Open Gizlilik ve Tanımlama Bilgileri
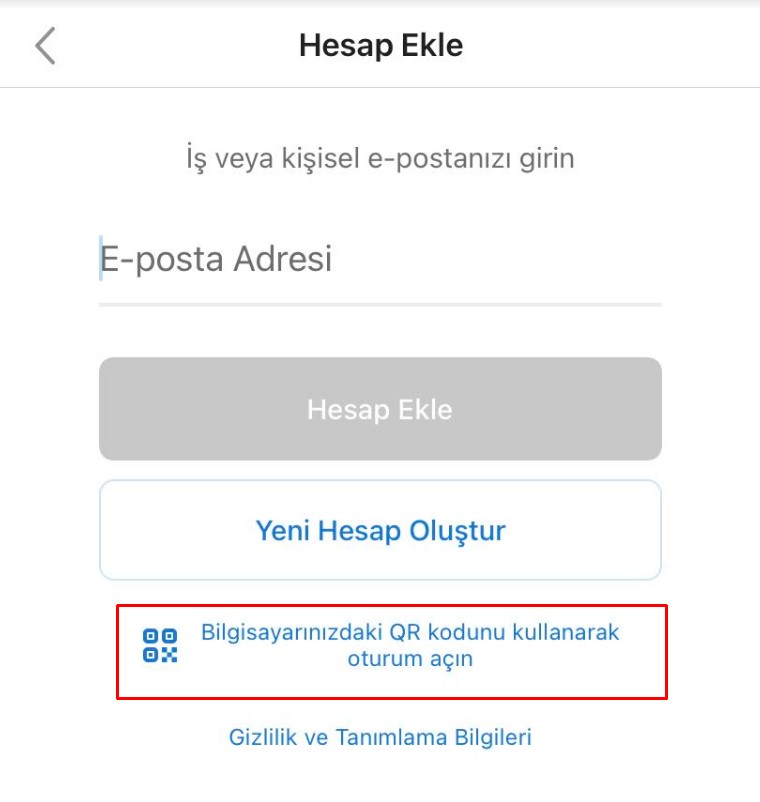 (x=380, y=738)
